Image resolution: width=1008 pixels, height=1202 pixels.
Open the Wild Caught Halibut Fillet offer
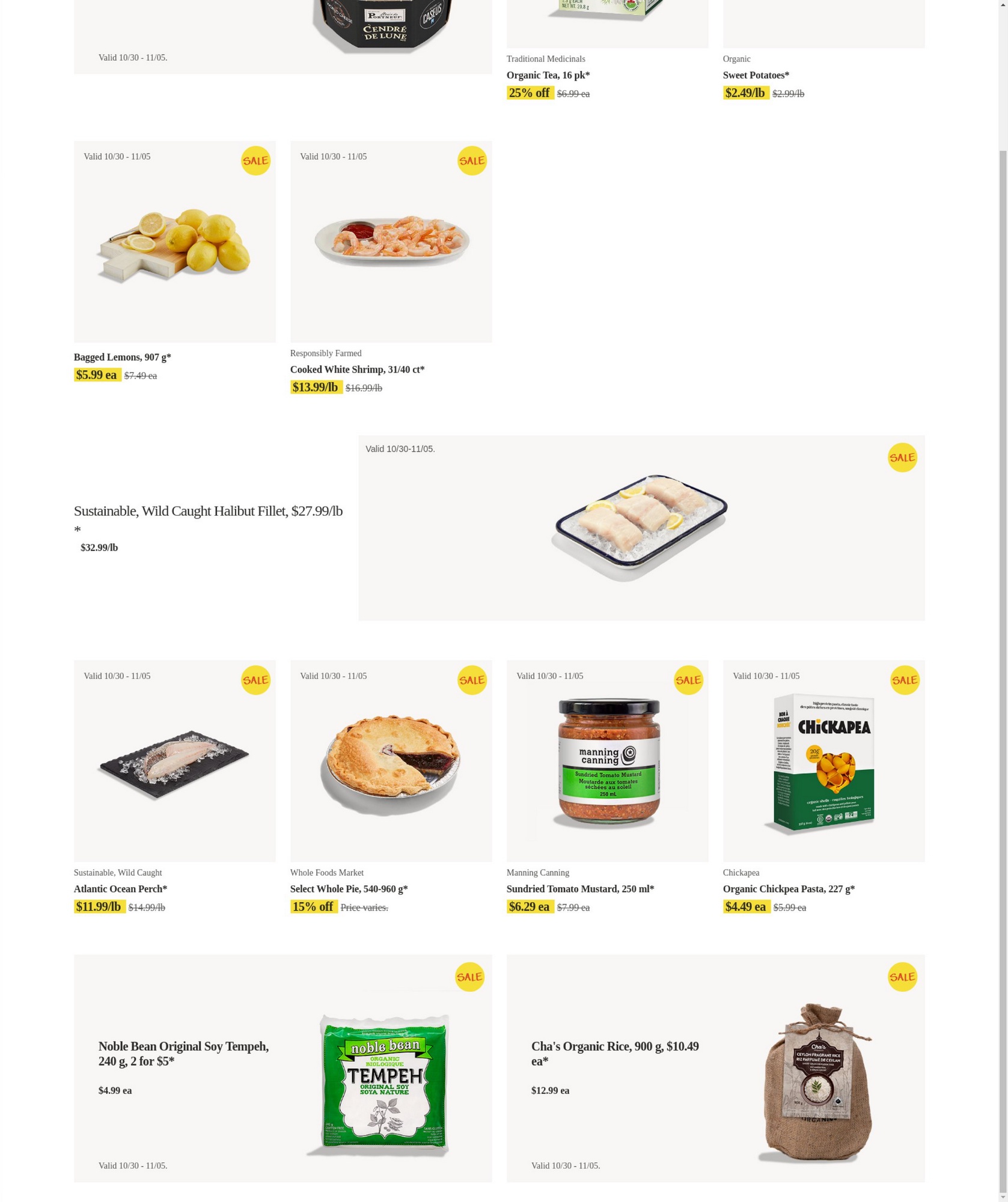point(641,528)
